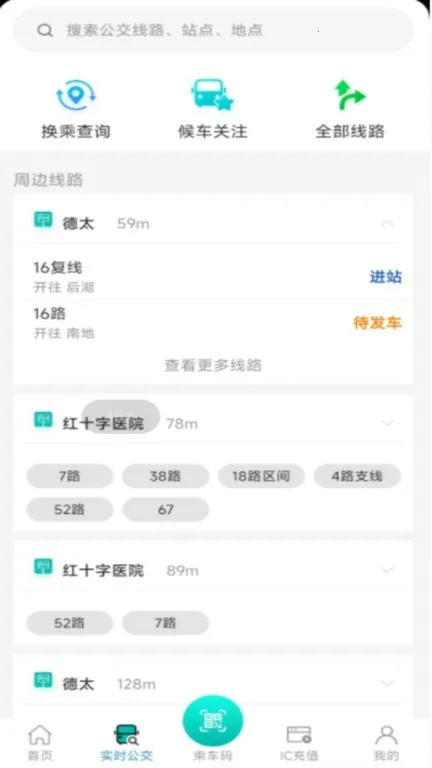Viewport: 432px width, 768px height.
Task: Open the 16路 route toward 南地
Action: tap(213, 323)
